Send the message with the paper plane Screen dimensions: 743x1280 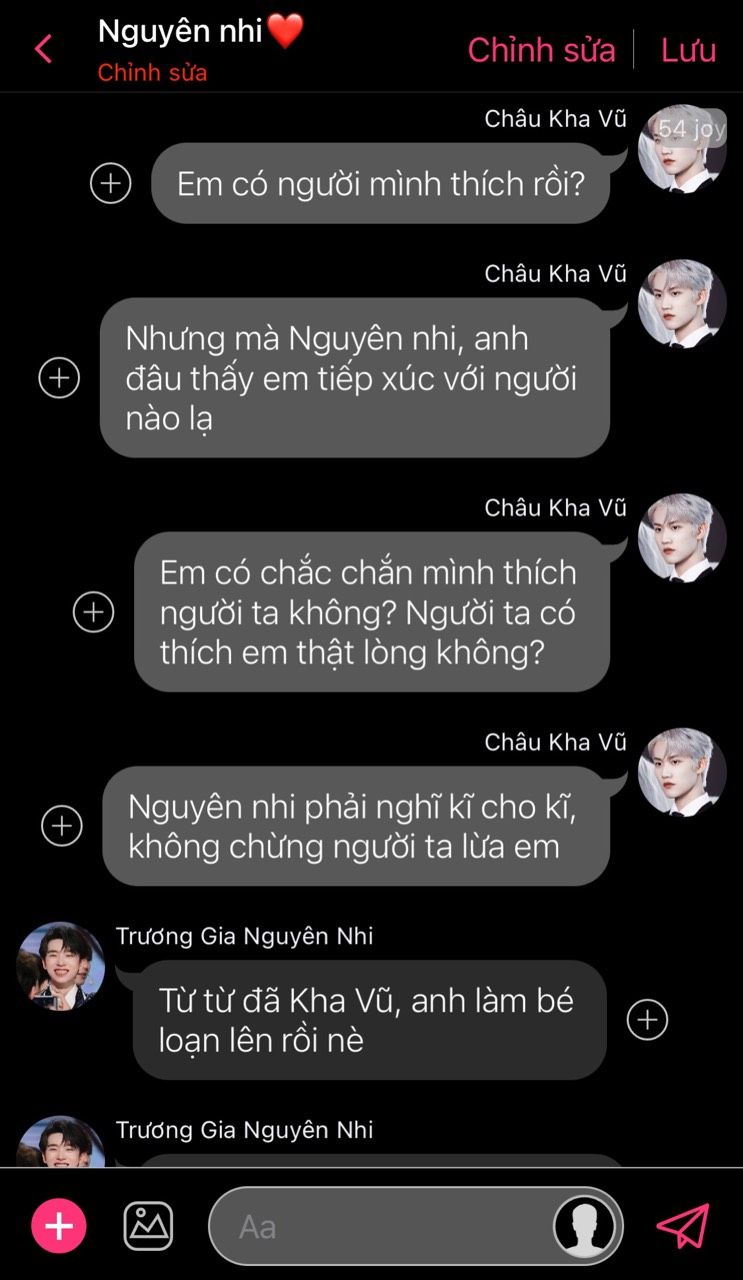[x=683, y=1226]
